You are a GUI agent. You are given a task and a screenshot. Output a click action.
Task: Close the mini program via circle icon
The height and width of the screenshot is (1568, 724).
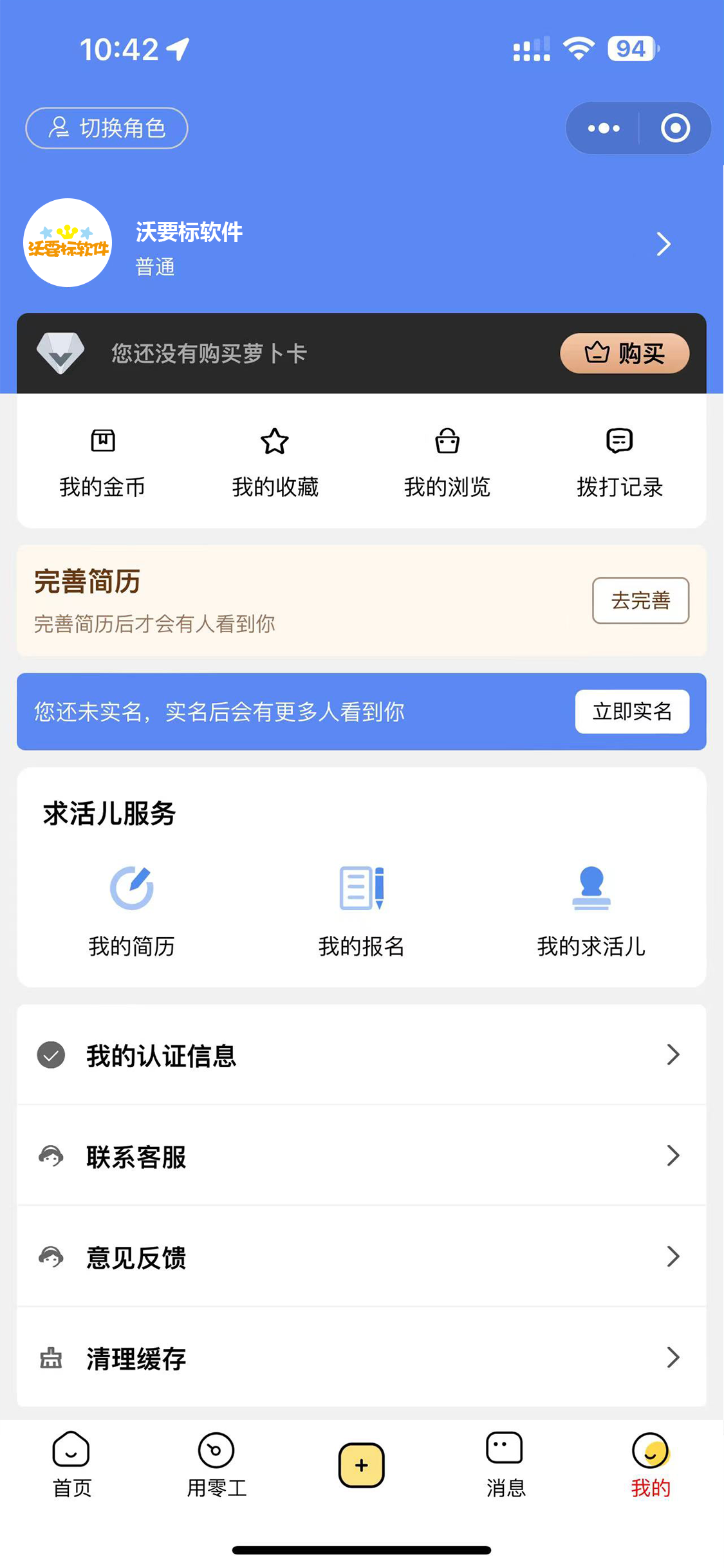675,128
